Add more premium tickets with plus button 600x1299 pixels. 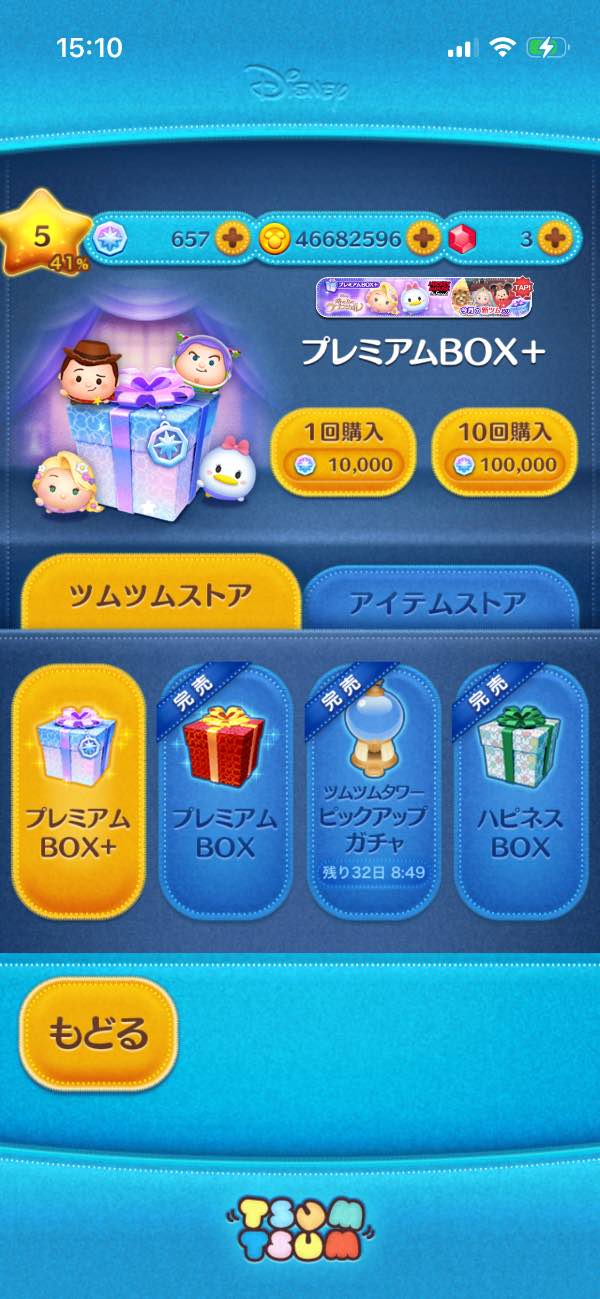pos(234,239)
